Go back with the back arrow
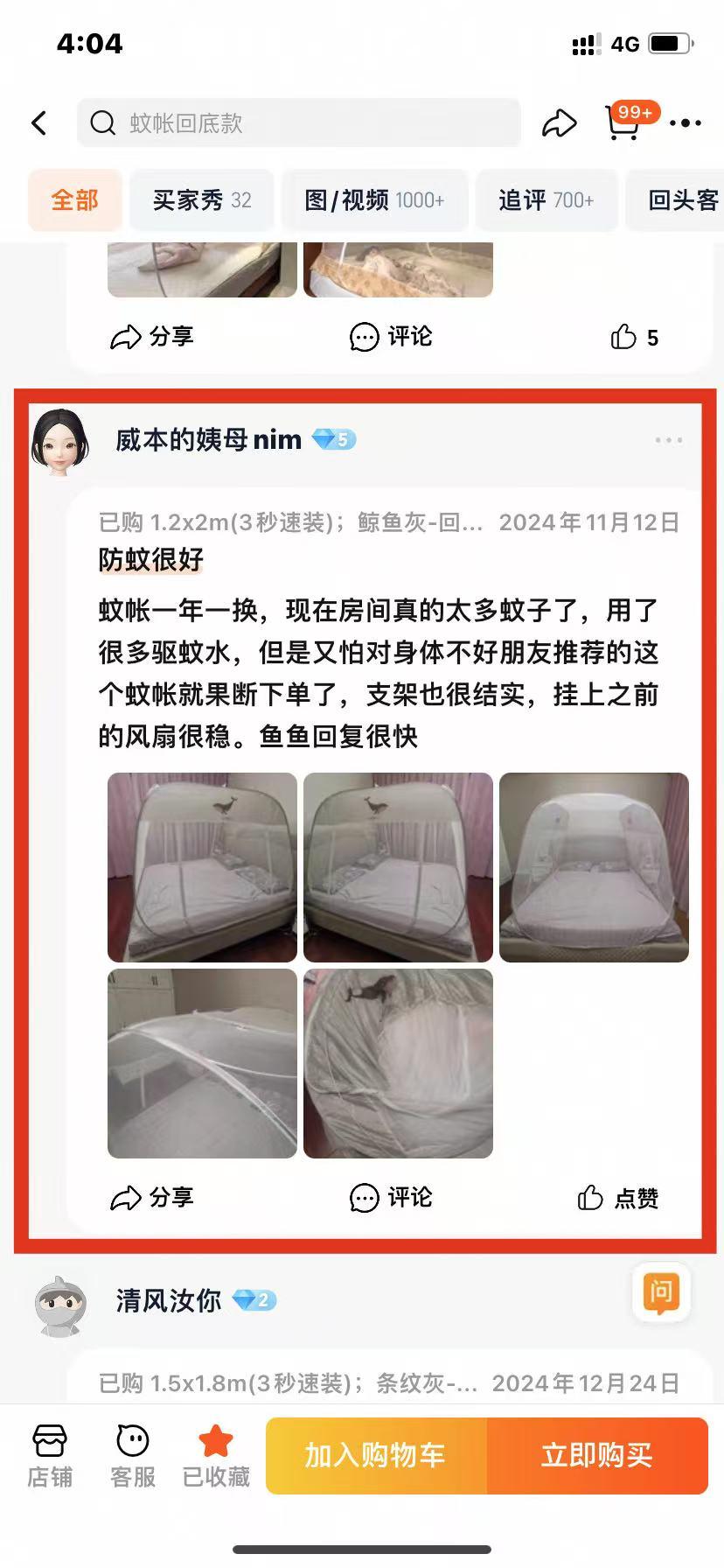The height and width of the screenshot is (1568, 724). pos(39,123)
